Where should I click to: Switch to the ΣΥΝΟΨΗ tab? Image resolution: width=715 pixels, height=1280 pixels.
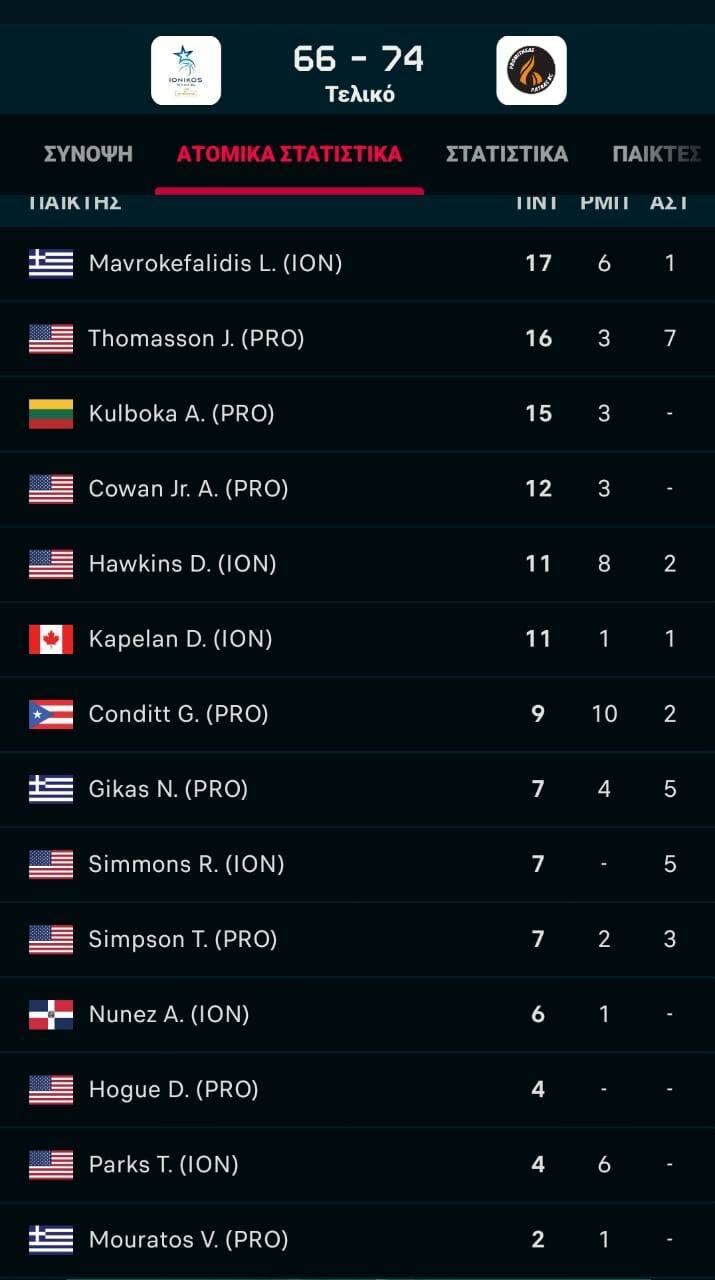click(88, 154)
